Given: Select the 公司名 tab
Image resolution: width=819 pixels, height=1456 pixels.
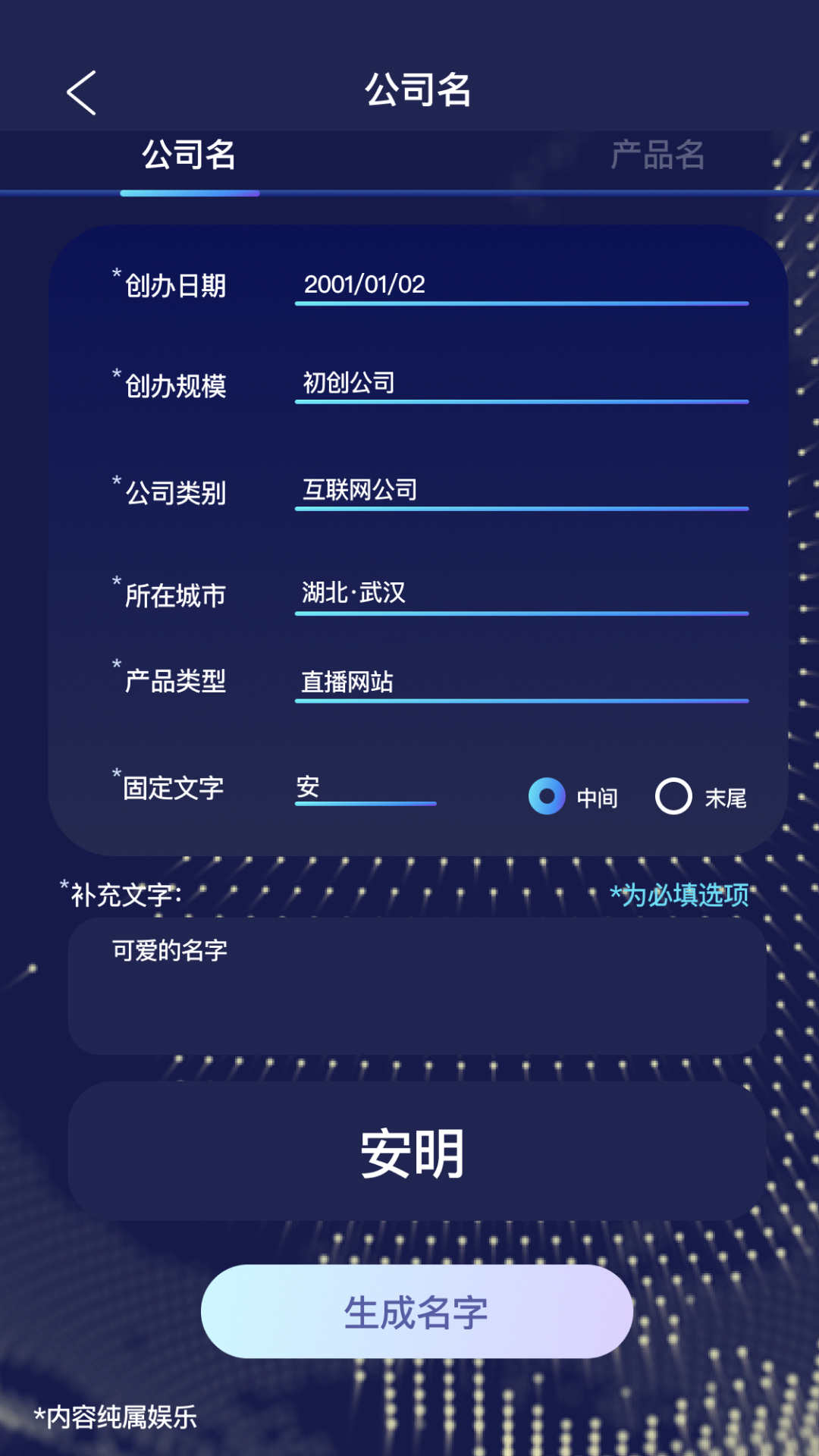Looking at the screenshot, I should tap(190, 156).
